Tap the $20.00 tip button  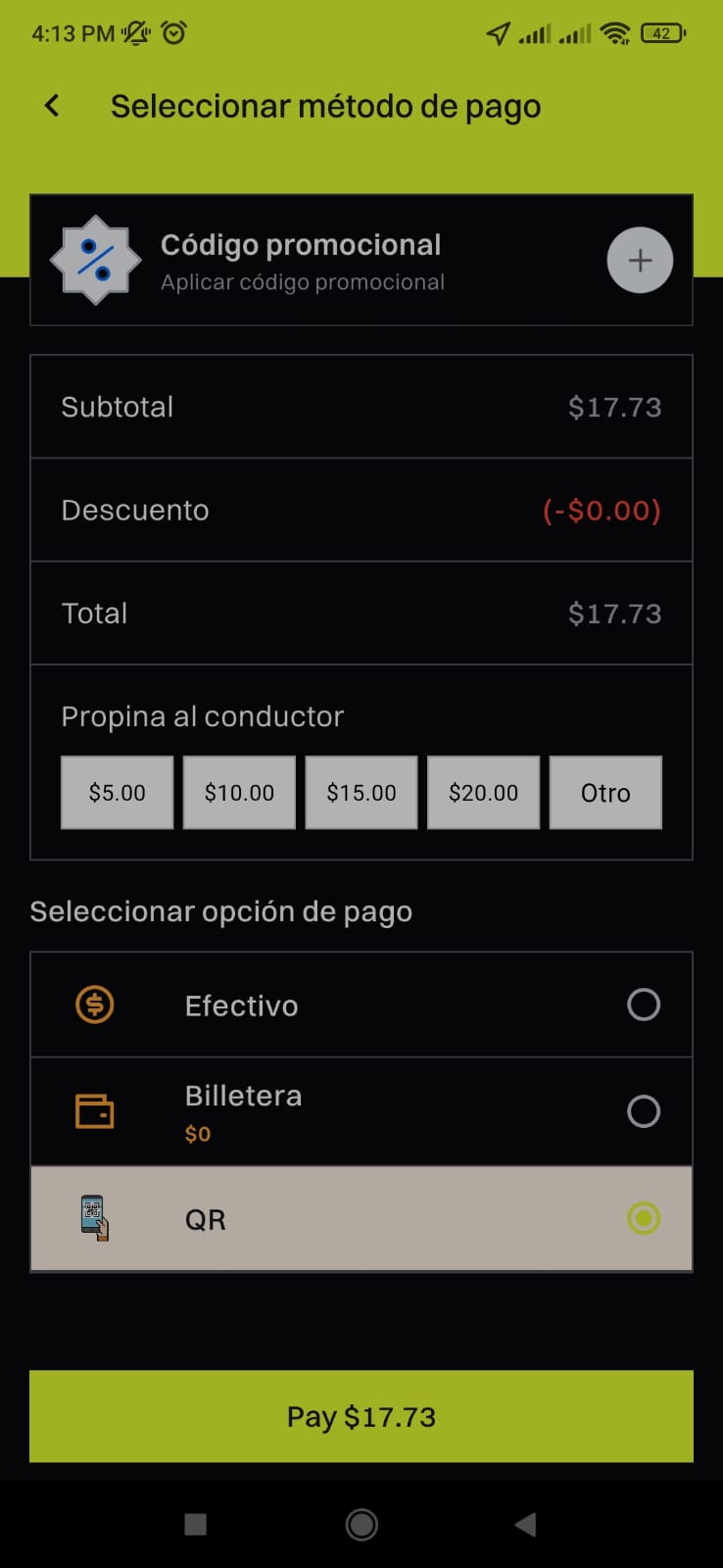pyautogui.click(x=484, y=793)
